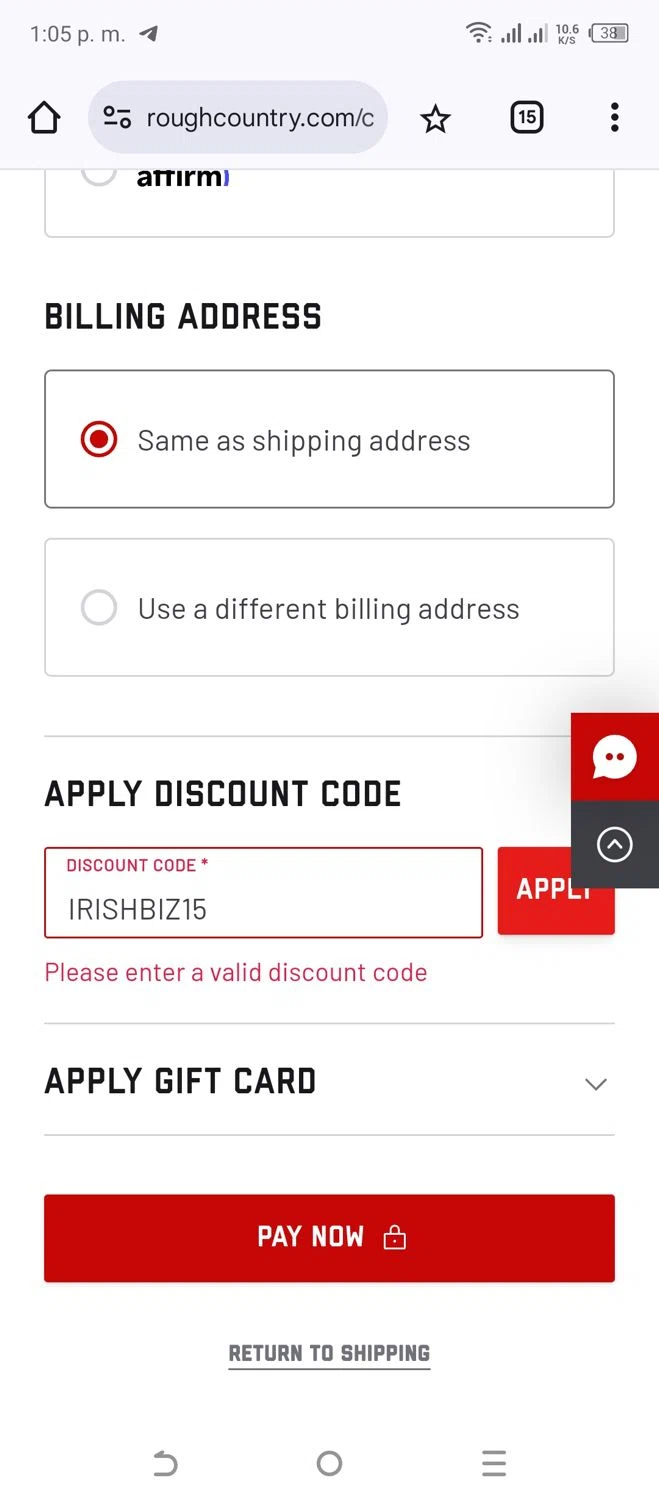Jump to top with the up-arrow button
This screenshot has width=659, height=1500.
click(614, 845)
